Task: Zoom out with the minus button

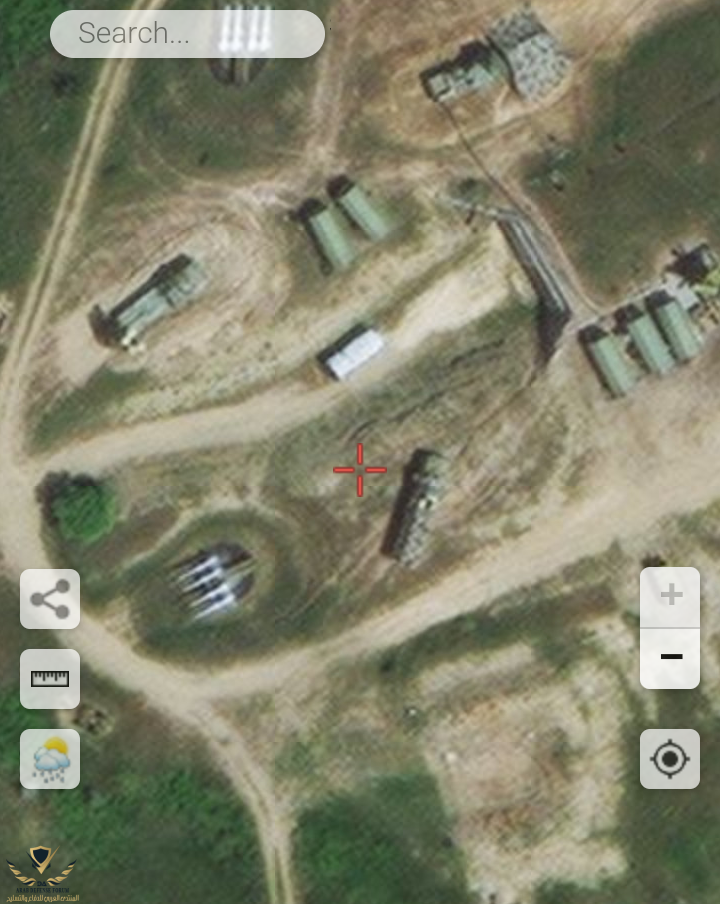Action: tap(670, 657)
